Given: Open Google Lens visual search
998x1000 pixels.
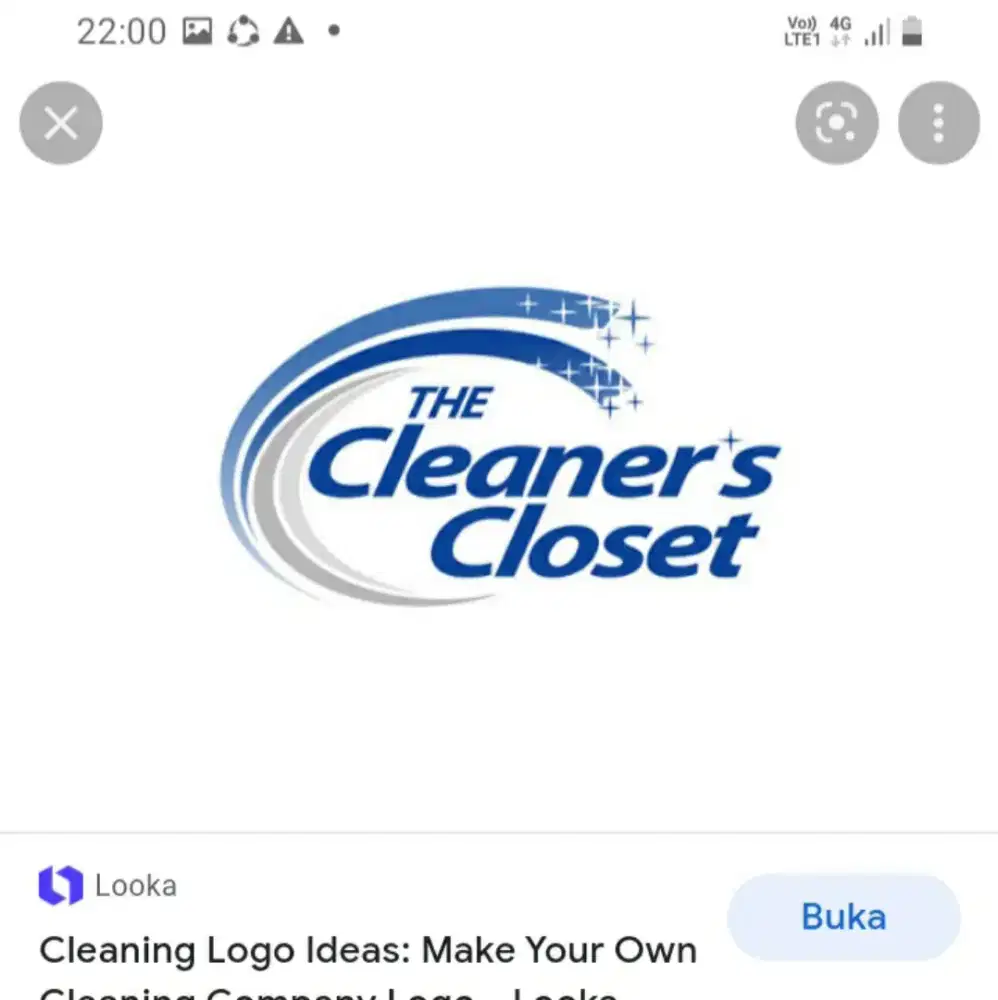Looking at the screenshot, I should [837, 122].
